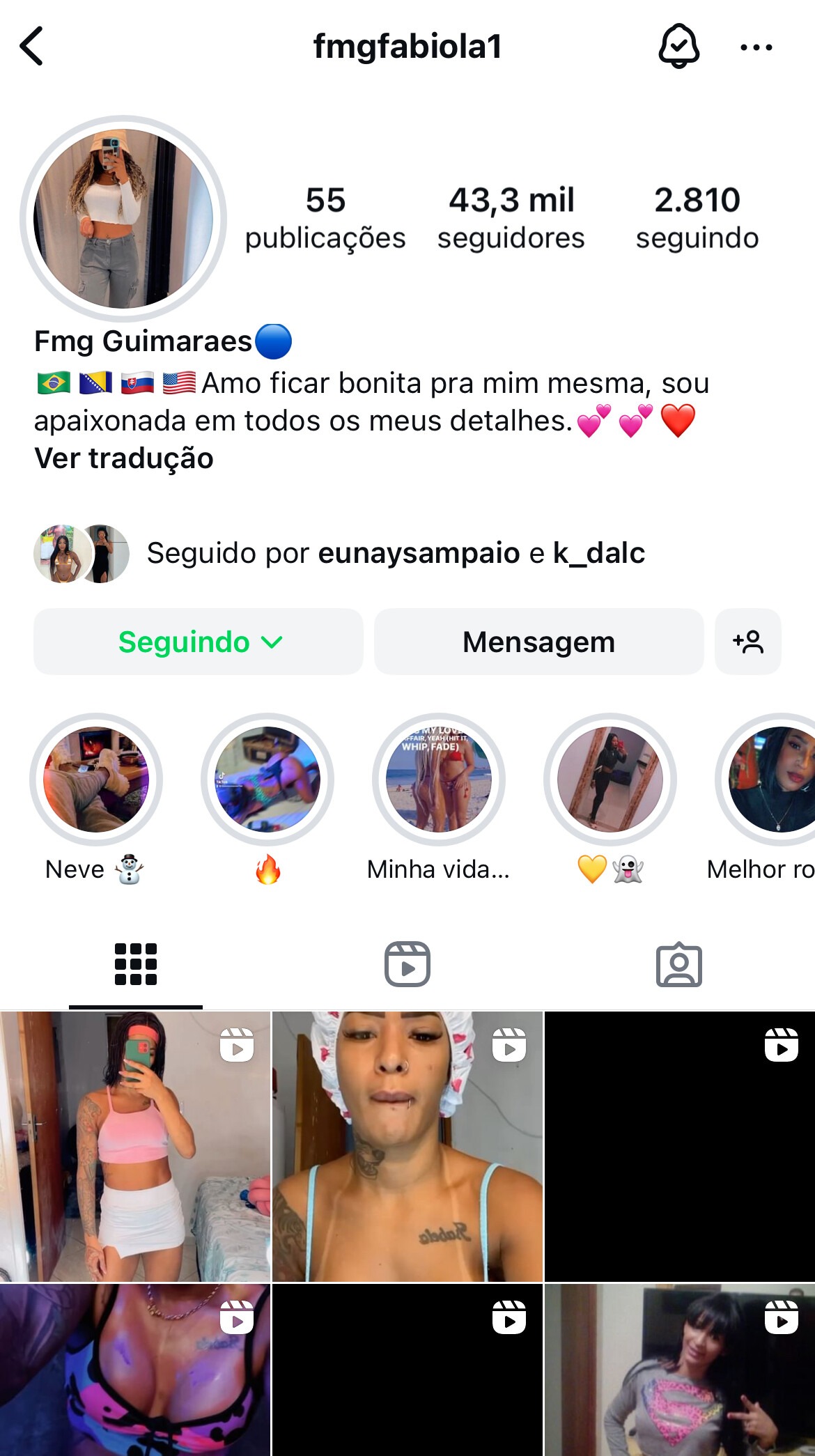Go back using the top-left arrow

(32, 47)
